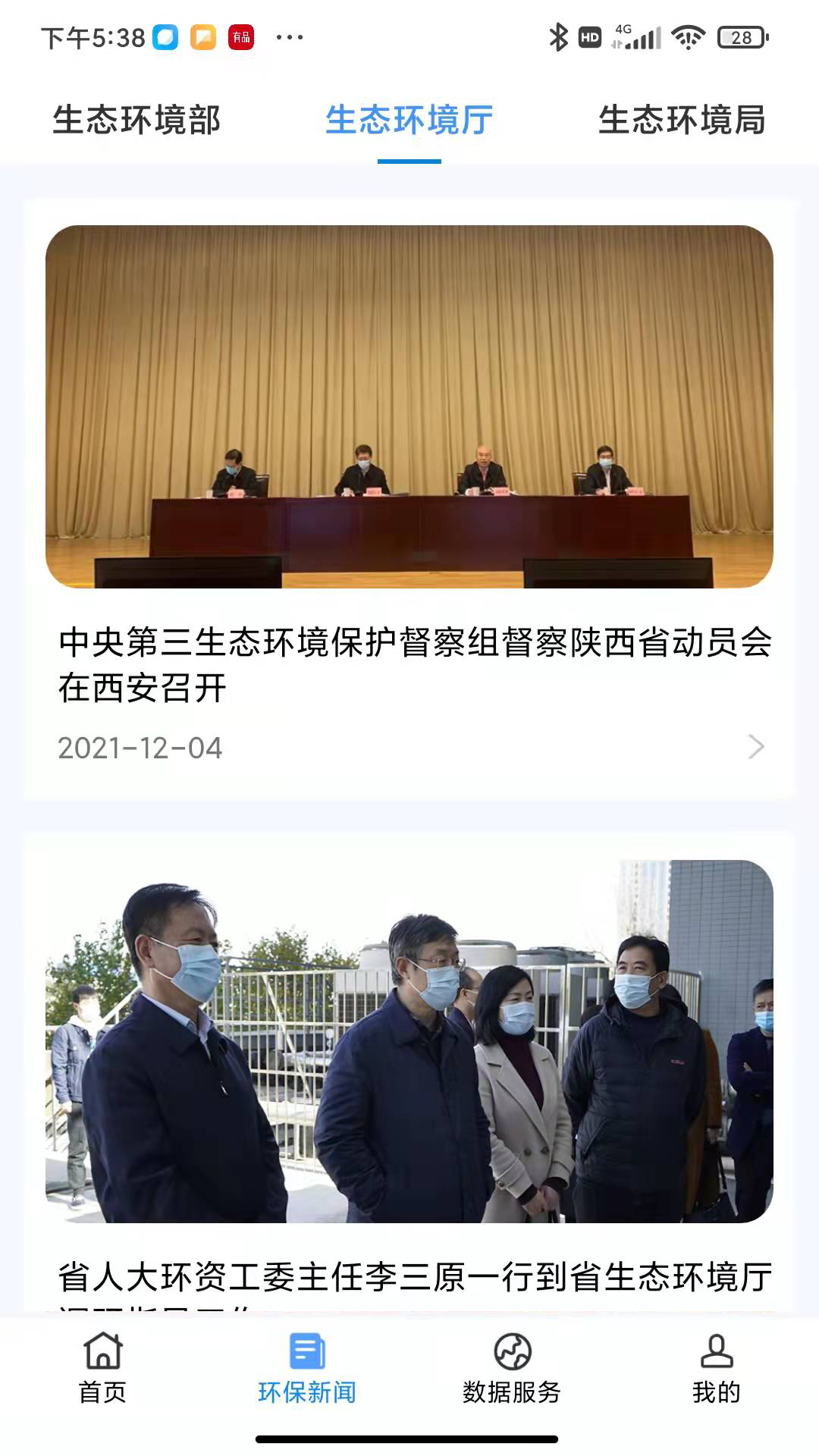Switch to the 生态环境局 tab
This screenshot has height=1456, width=819.
click(682, 120)
